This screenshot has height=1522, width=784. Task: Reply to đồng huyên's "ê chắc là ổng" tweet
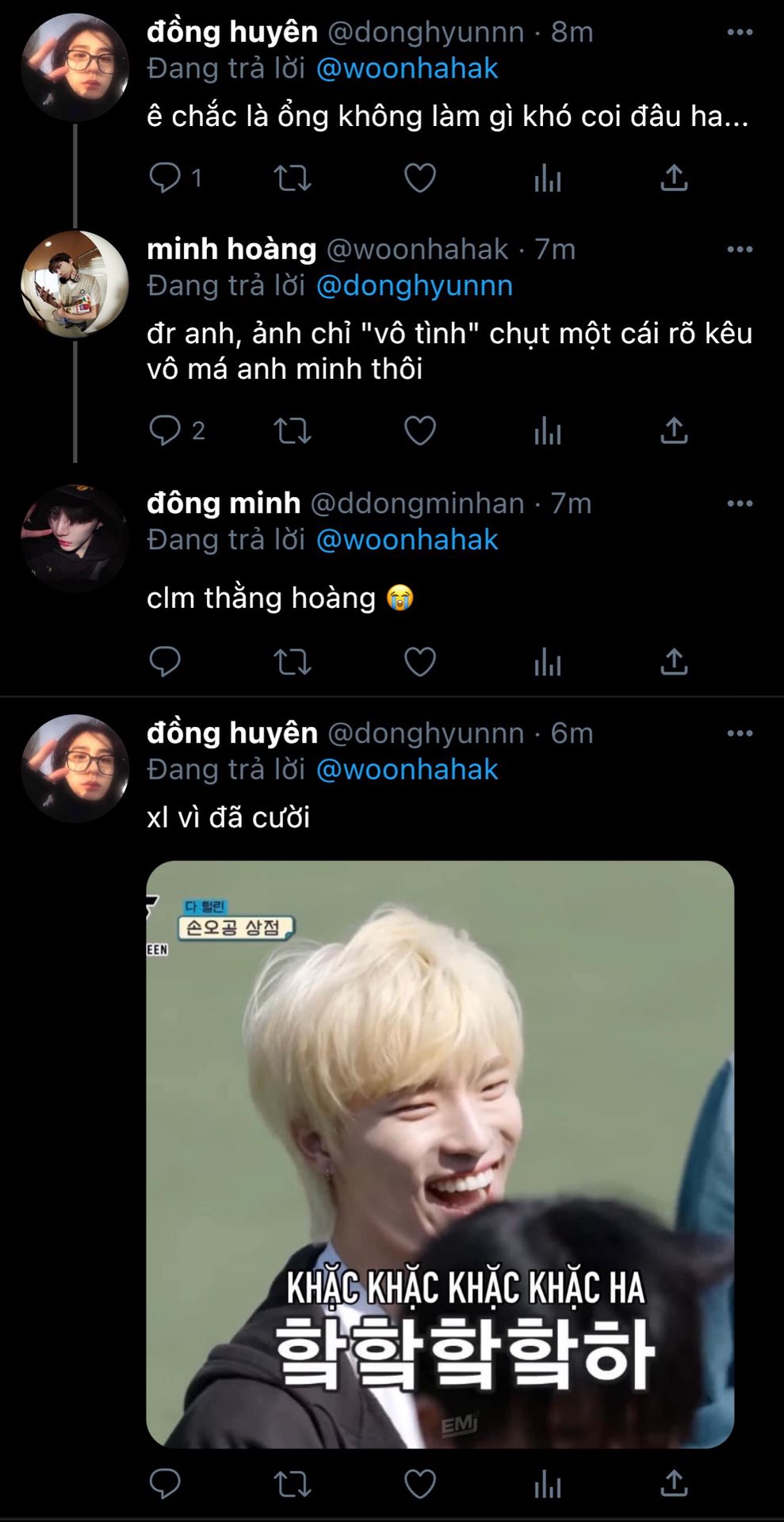pos(165,178)
